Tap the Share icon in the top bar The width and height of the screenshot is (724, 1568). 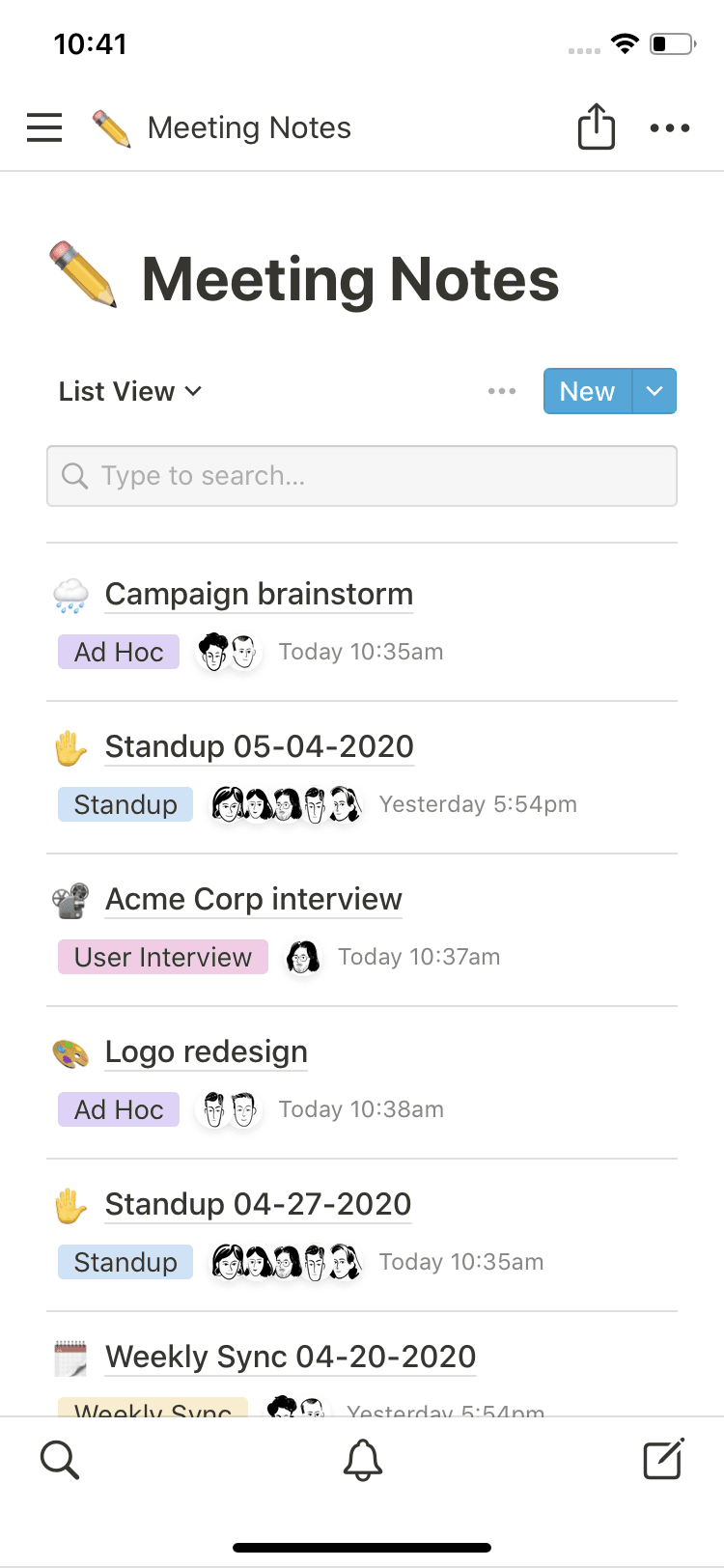(596, 126)
